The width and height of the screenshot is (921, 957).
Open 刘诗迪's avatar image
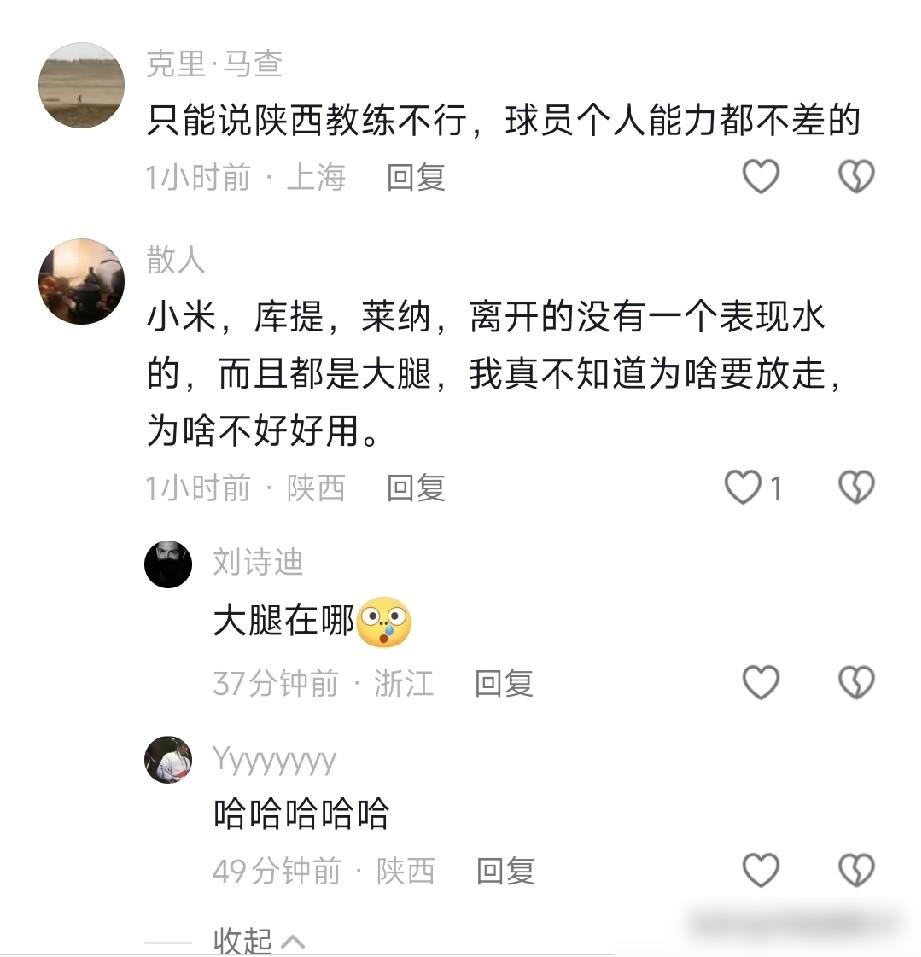click(x=168, y=564)
